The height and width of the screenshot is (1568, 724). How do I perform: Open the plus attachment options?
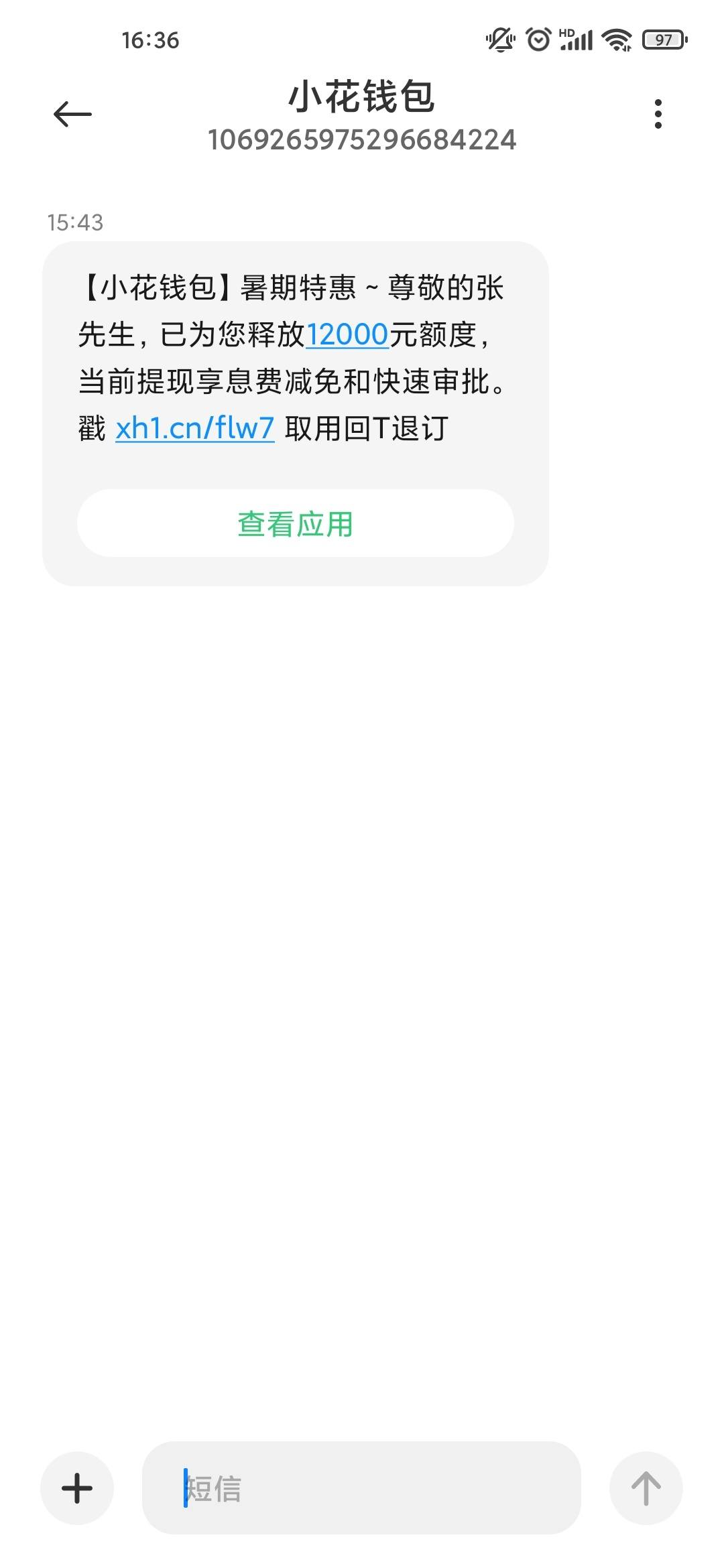pyautogui.click(x=77, y=1488)
